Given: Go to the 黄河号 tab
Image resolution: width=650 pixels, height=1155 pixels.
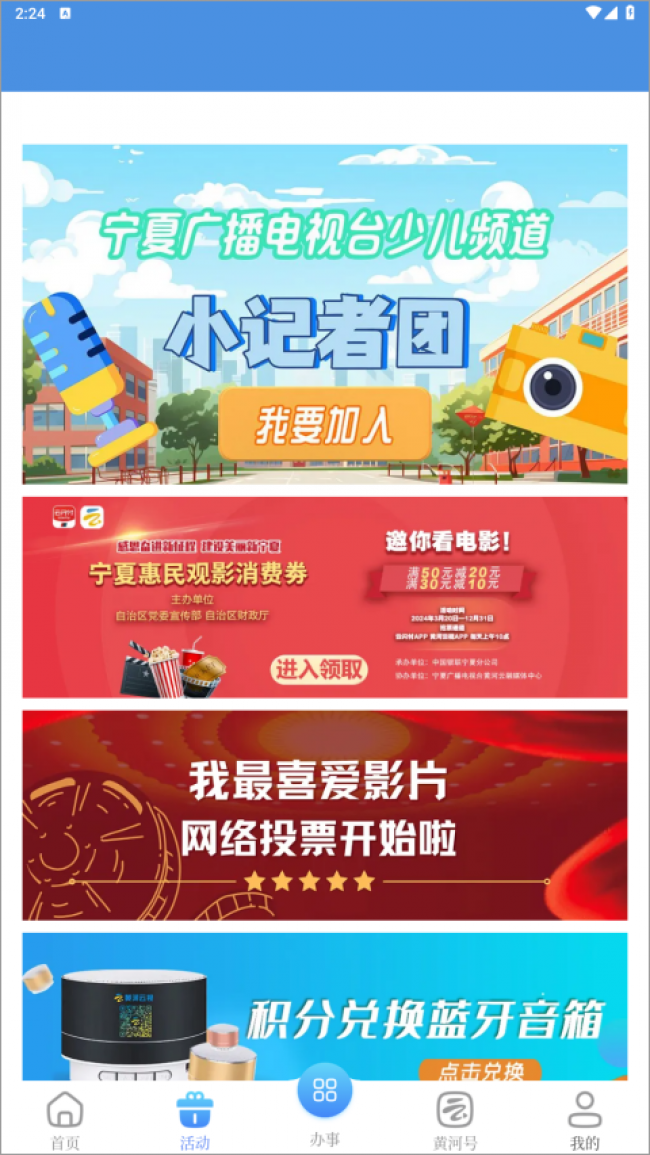Looking at the screenshot, I should pyautogui.click(x=454, y=1120).
